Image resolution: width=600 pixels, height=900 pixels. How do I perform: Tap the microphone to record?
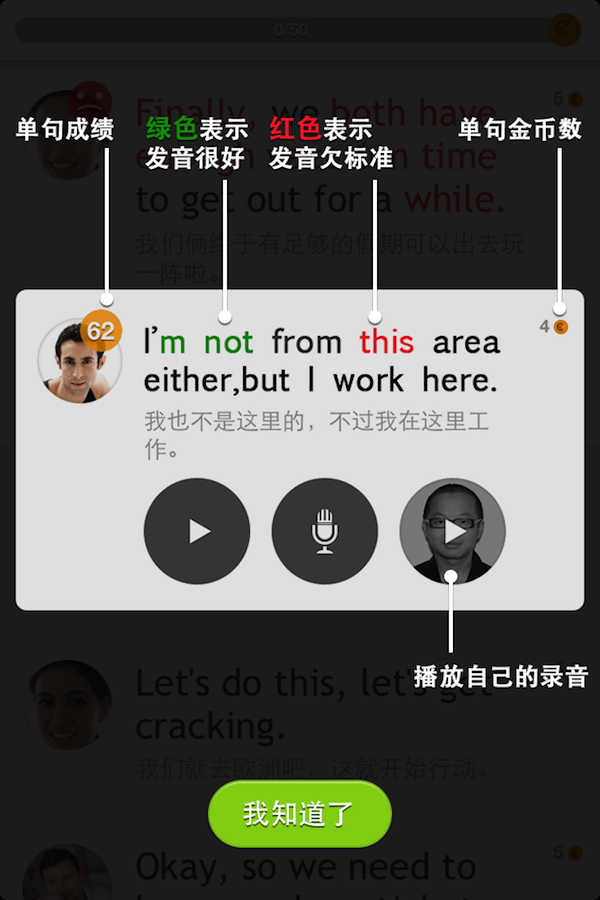click(324, 531)
